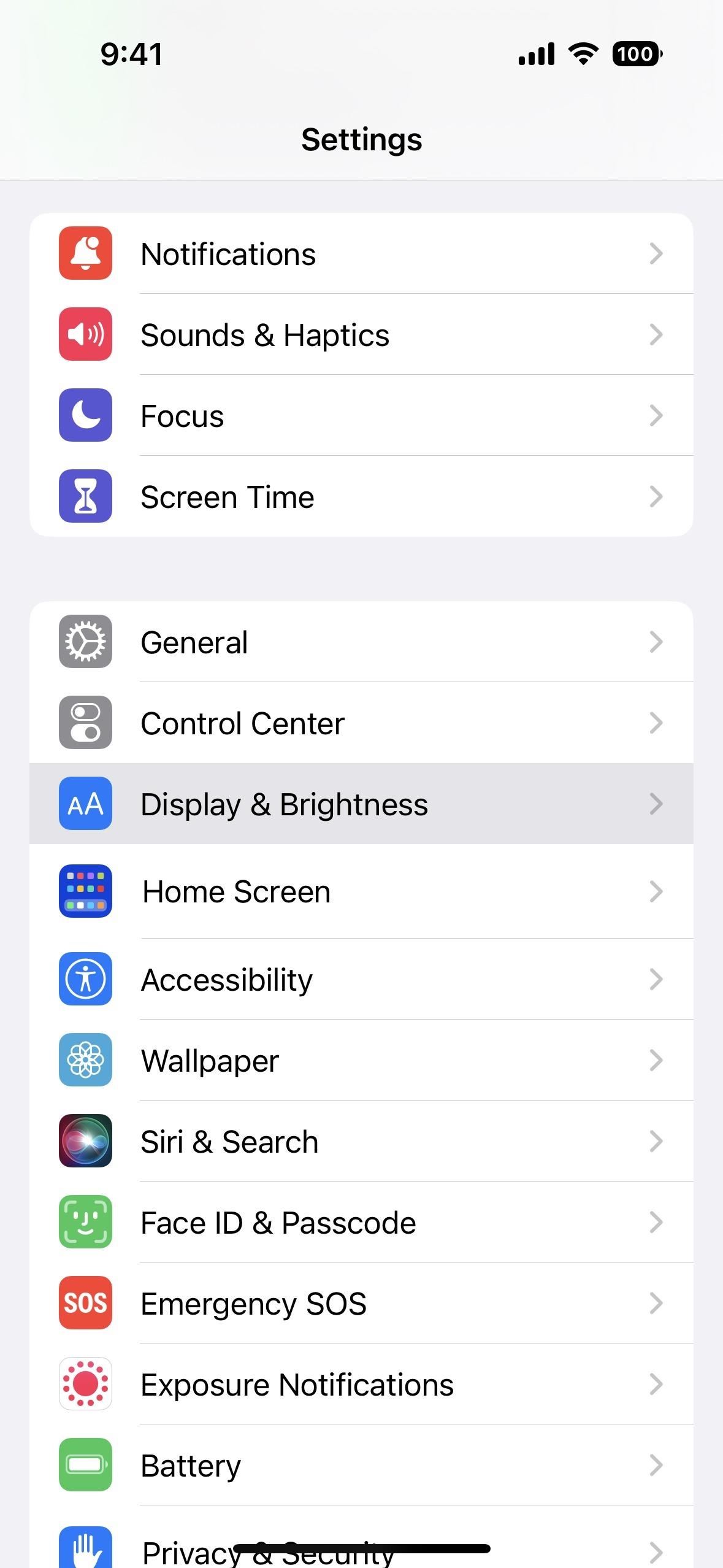This screenshot has width=723, height=1568.
Task: Open Notifications settings
Action: click(x=361, y=253)
